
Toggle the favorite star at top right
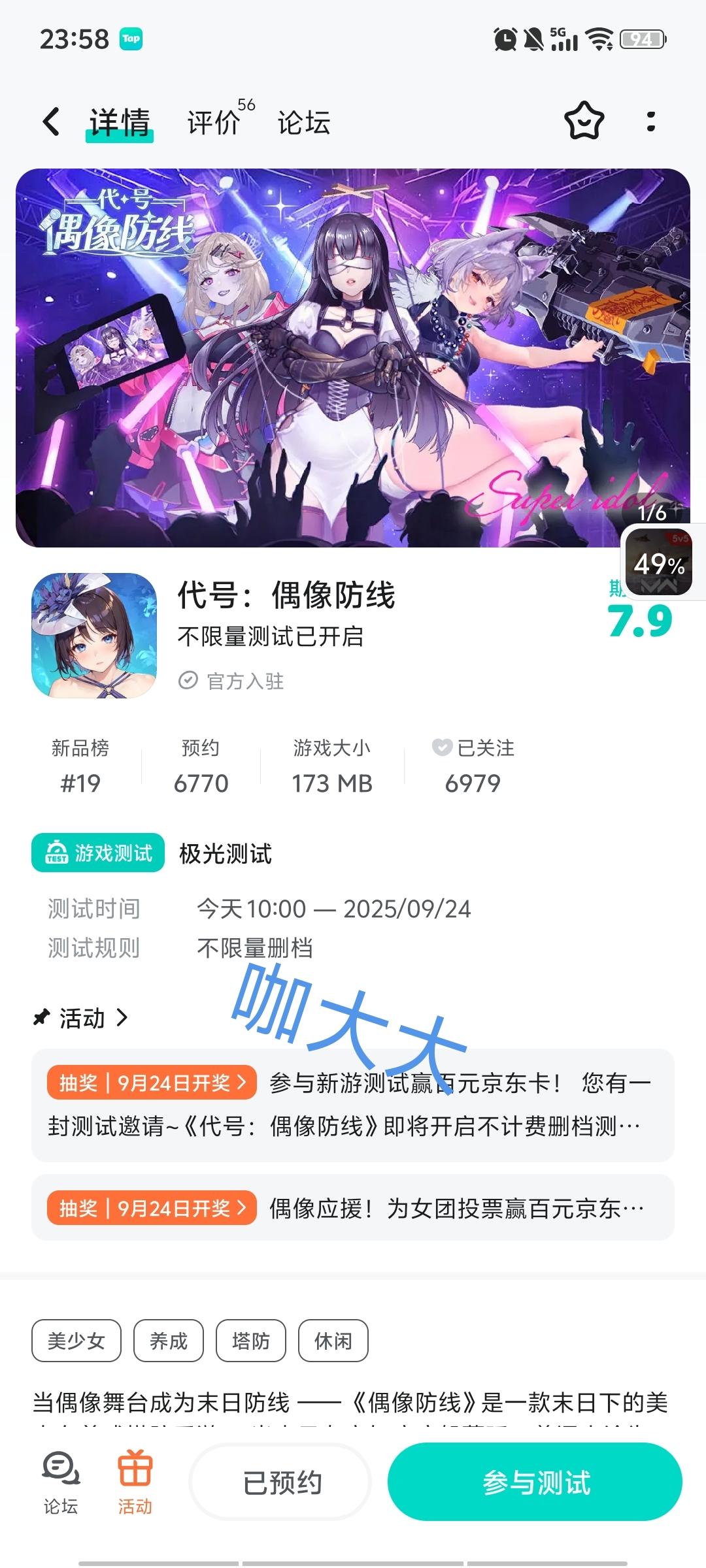[584, 121]
